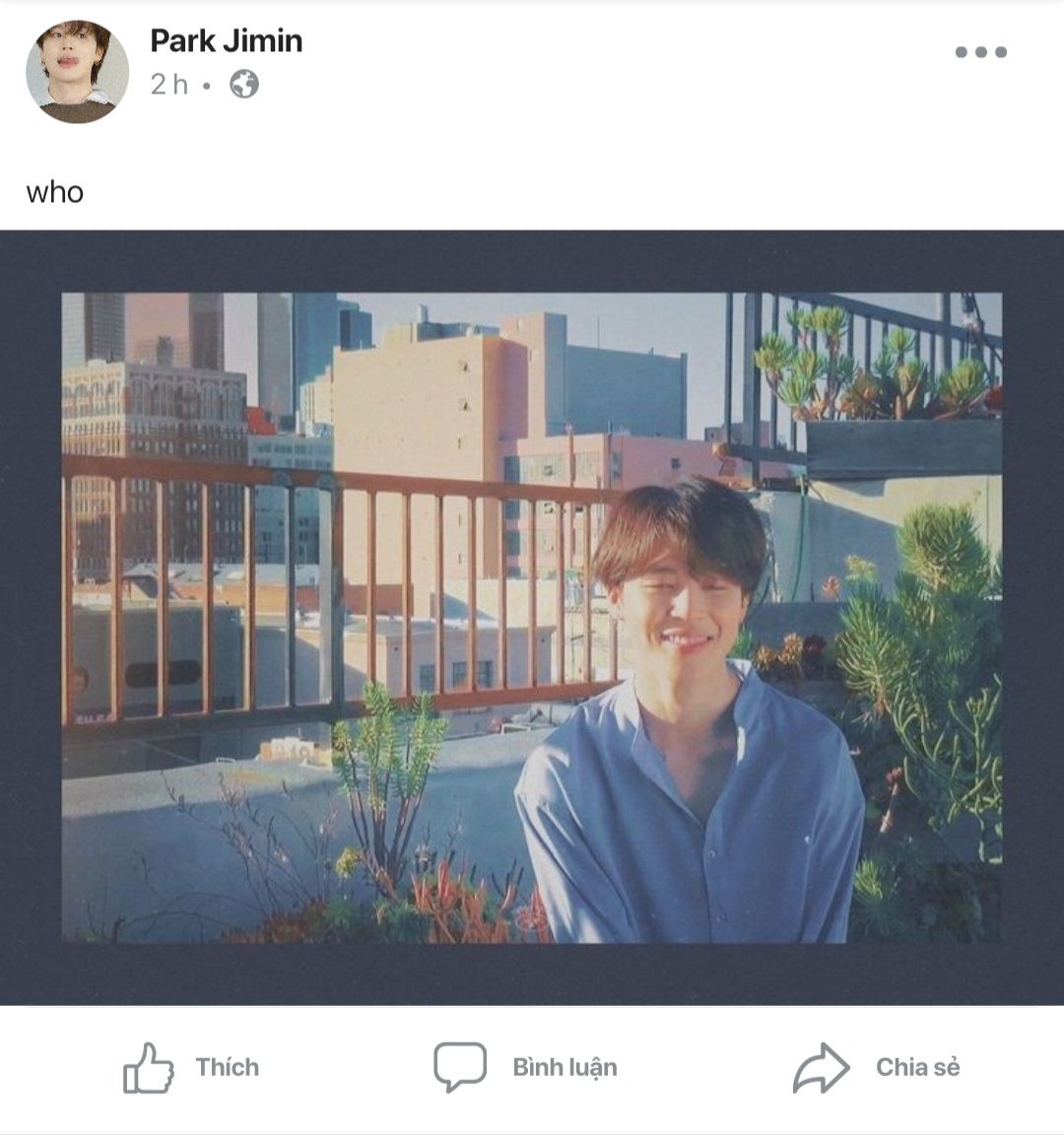Share the post via Chia sẻ
The image size is (1064, 1137).
point(876,1067)
